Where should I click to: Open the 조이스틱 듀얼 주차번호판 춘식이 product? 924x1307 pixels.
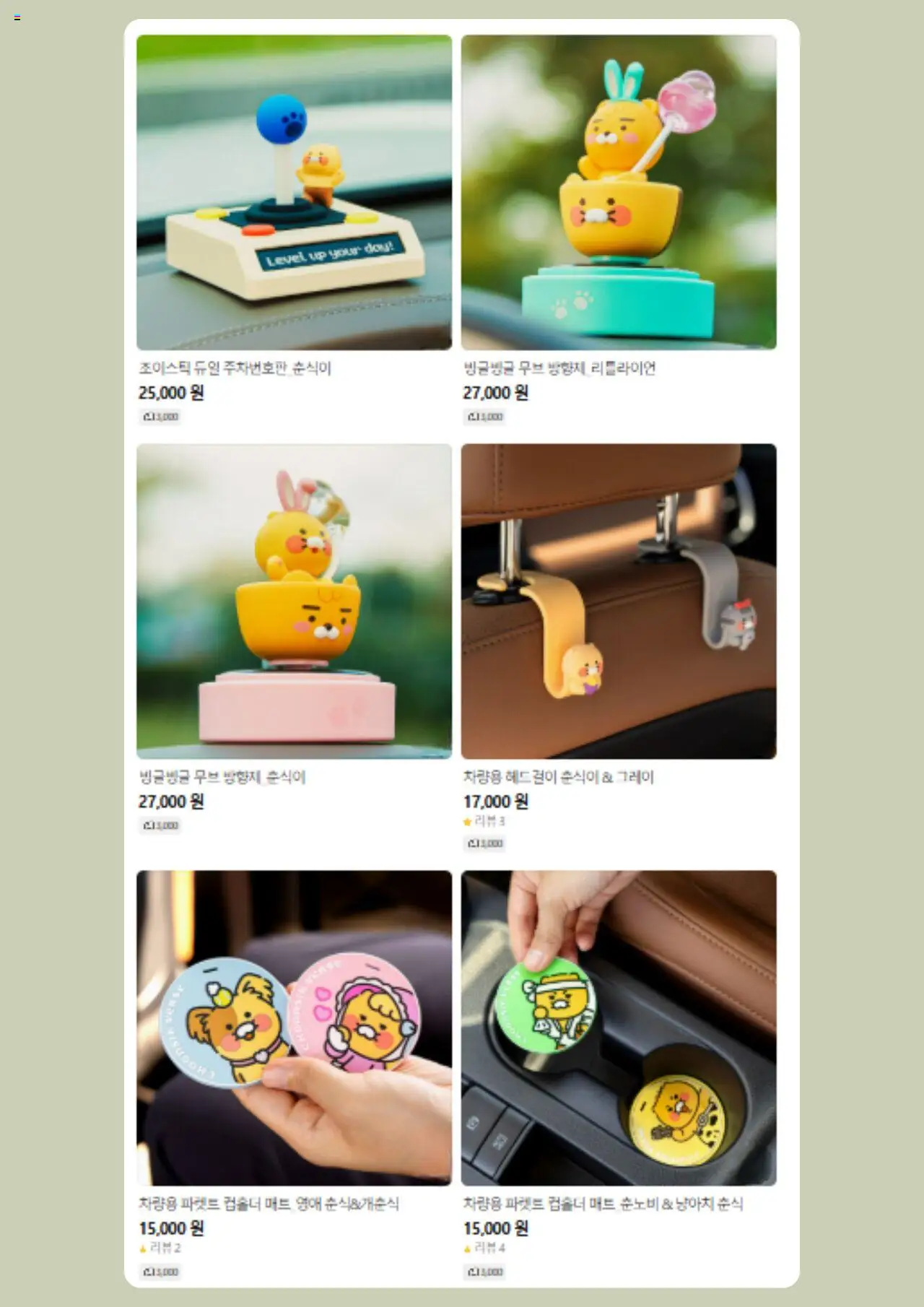tap(294, 193)
